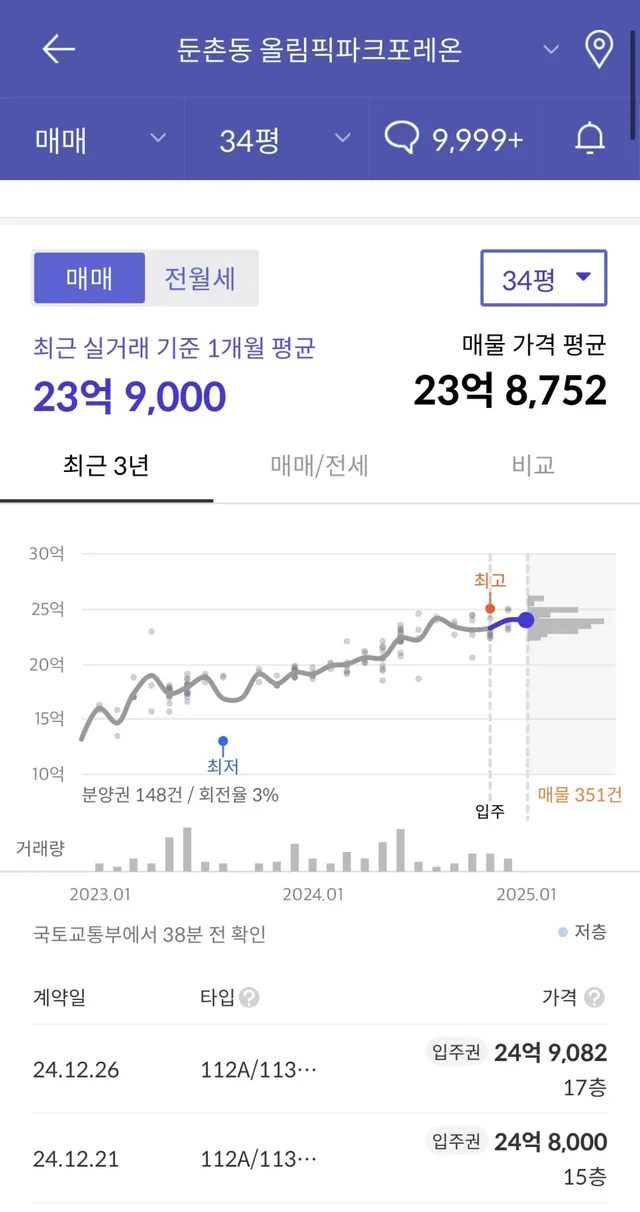The image size is (640, 1212).
Task: Open the 24.12.26 transaction at 24억 9,082
Action: [x=320, y=1069]
